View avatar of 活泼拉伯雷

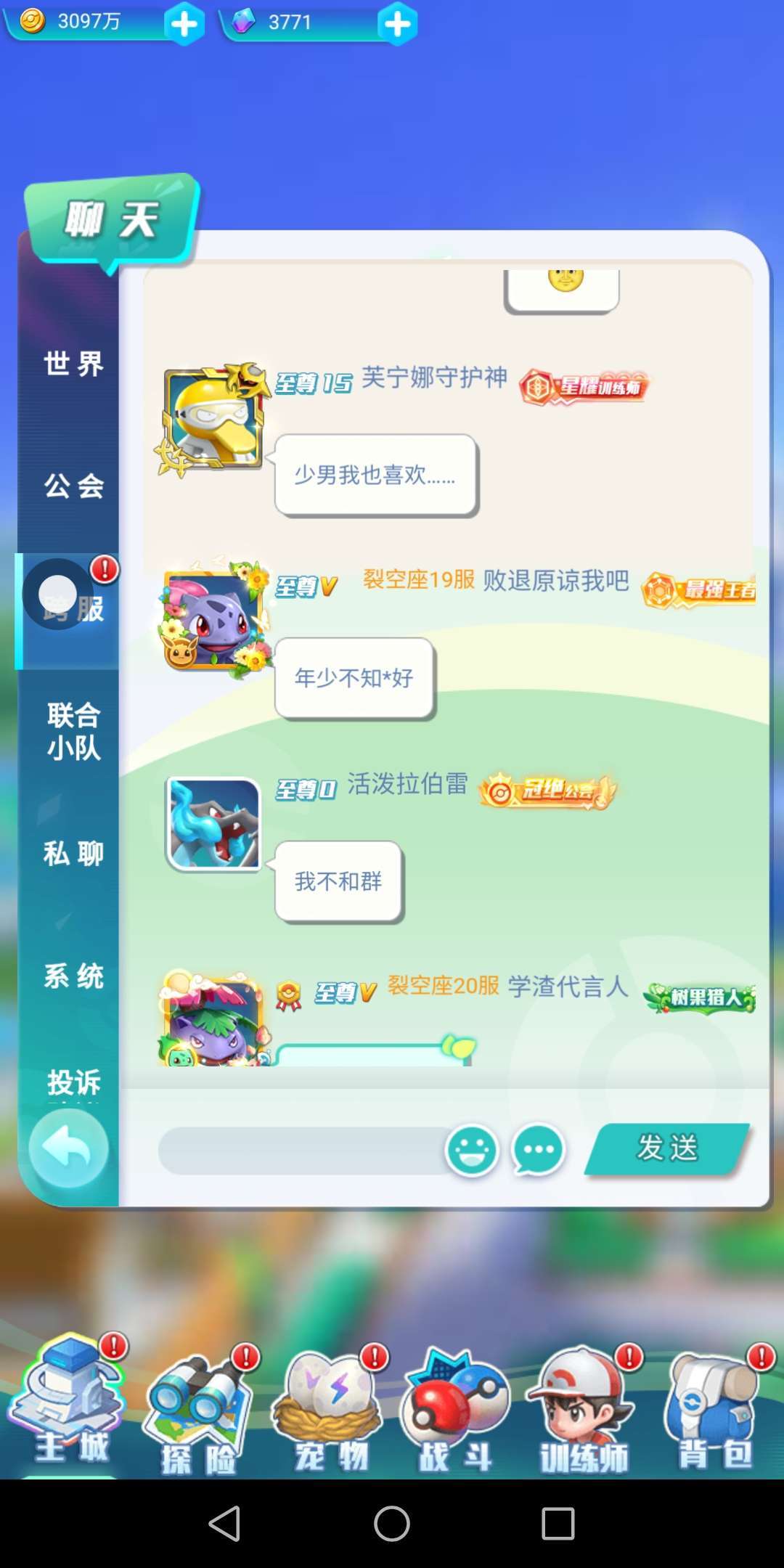tap(213, 823)
